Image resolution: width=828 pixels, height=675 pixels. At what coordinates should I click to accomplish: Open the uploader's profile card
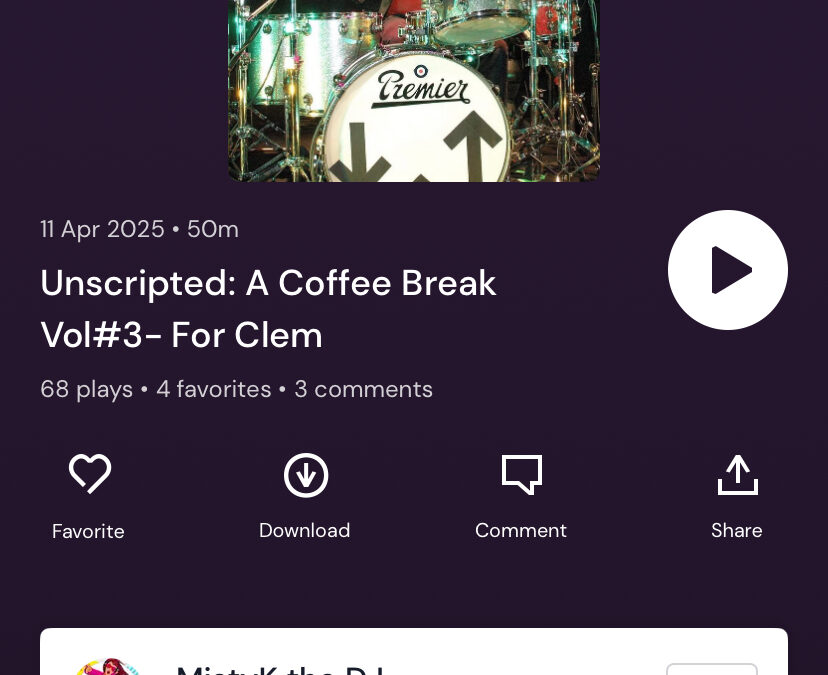point(280,658)
